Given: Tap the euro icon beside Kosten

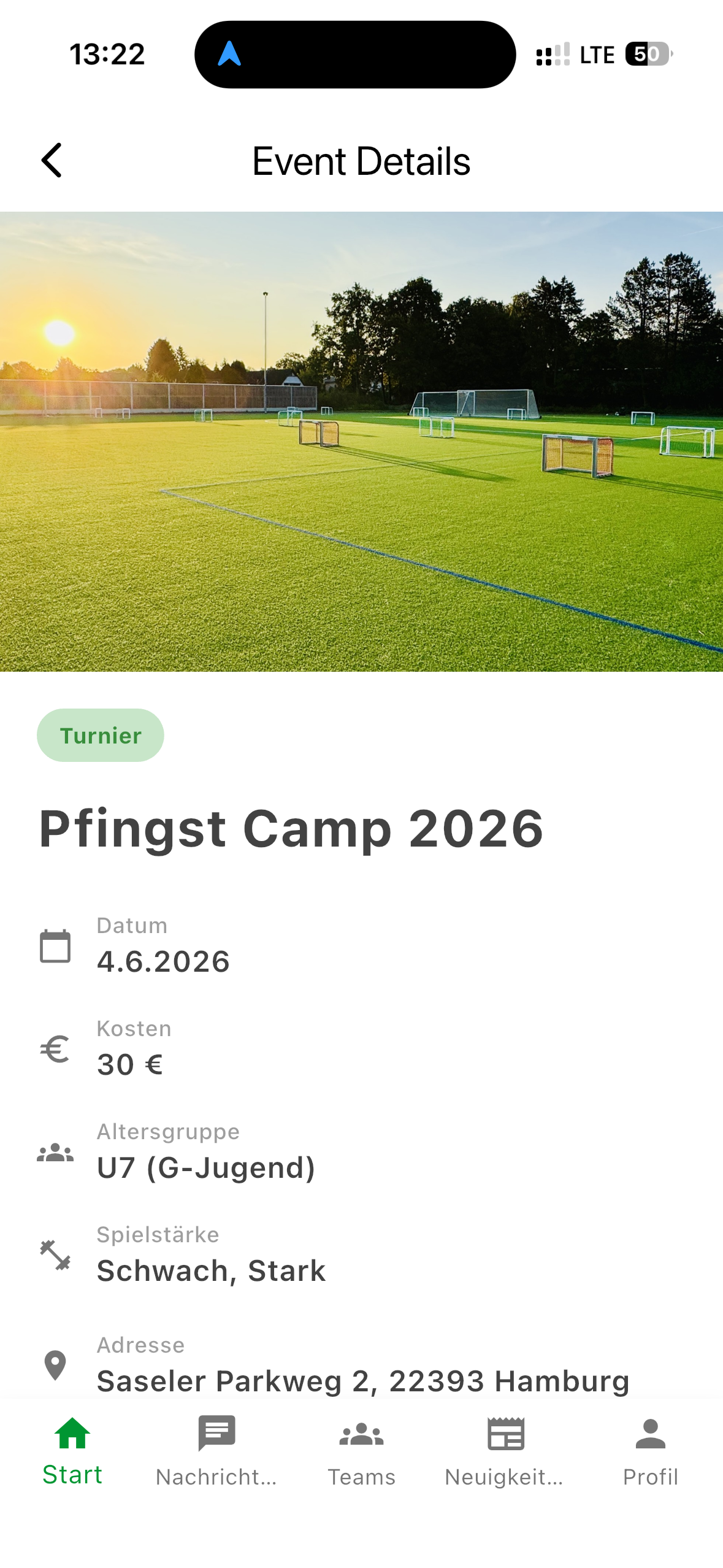Looking at the screenshot, I should tap(55, 1049).
